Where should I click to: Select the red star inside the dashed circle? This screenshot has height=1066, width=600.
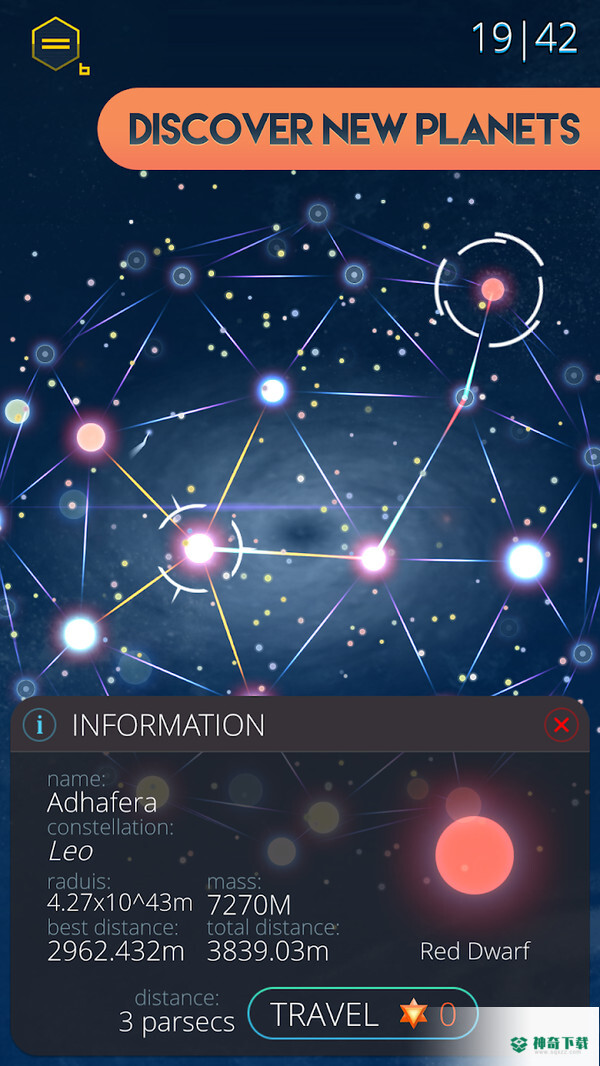point(492,290)
